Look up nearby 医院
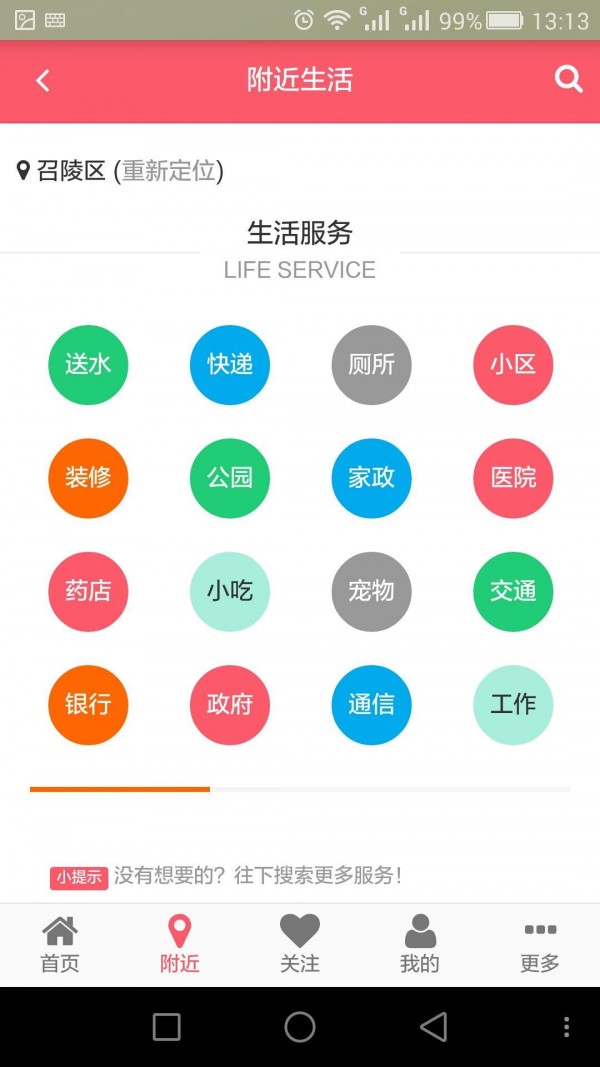Image resolution: width=600 pixels, height=1067 pixels. click(513, 478)
